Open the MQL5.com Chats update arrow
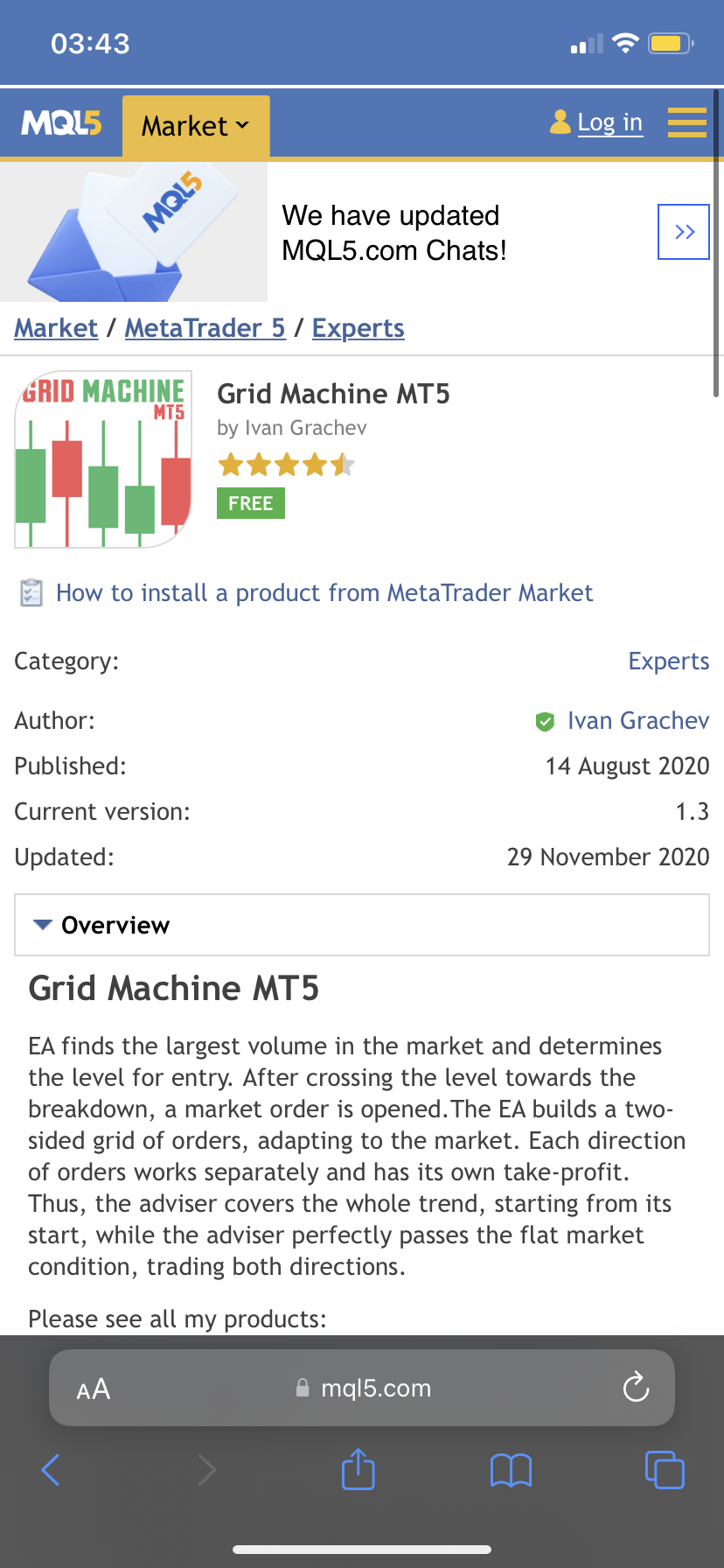The width and height of the screenshot is (724, 1568). 683,232
